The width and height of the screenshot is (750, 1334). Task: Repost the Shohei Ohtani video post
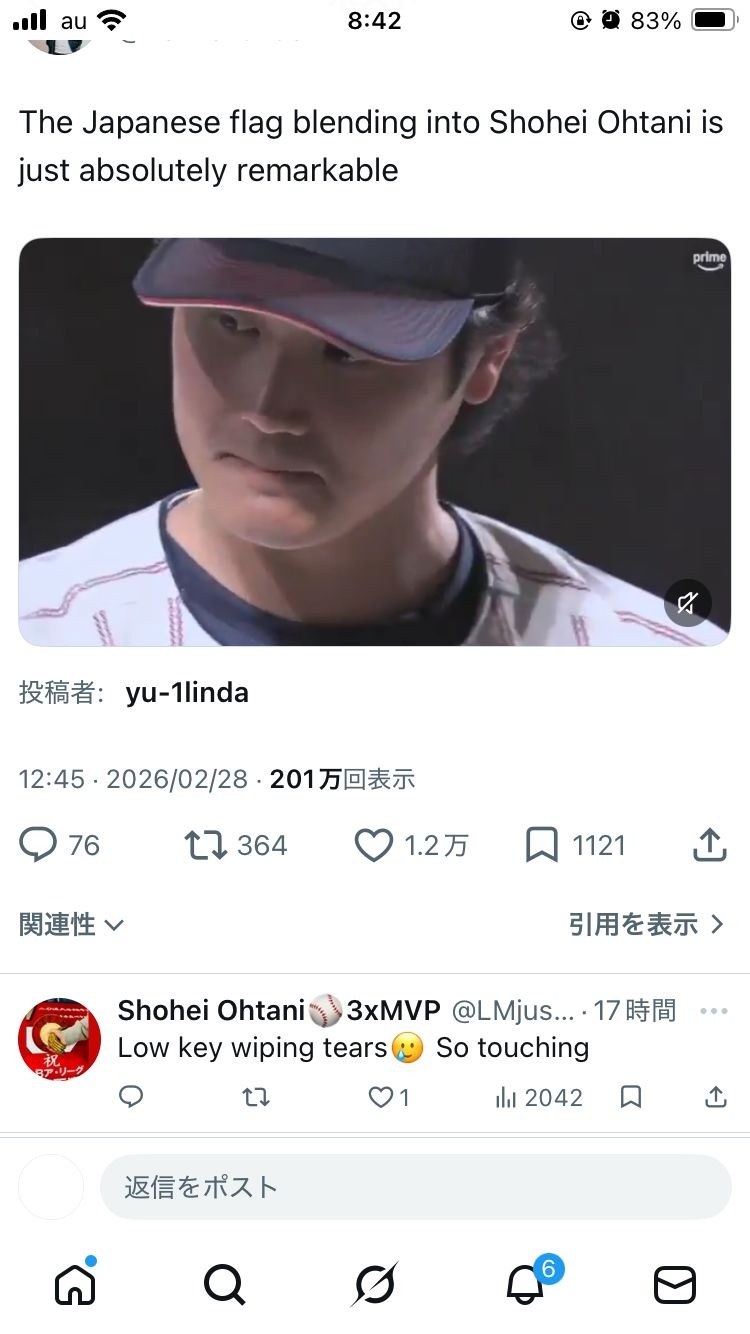tap(208, 845)
